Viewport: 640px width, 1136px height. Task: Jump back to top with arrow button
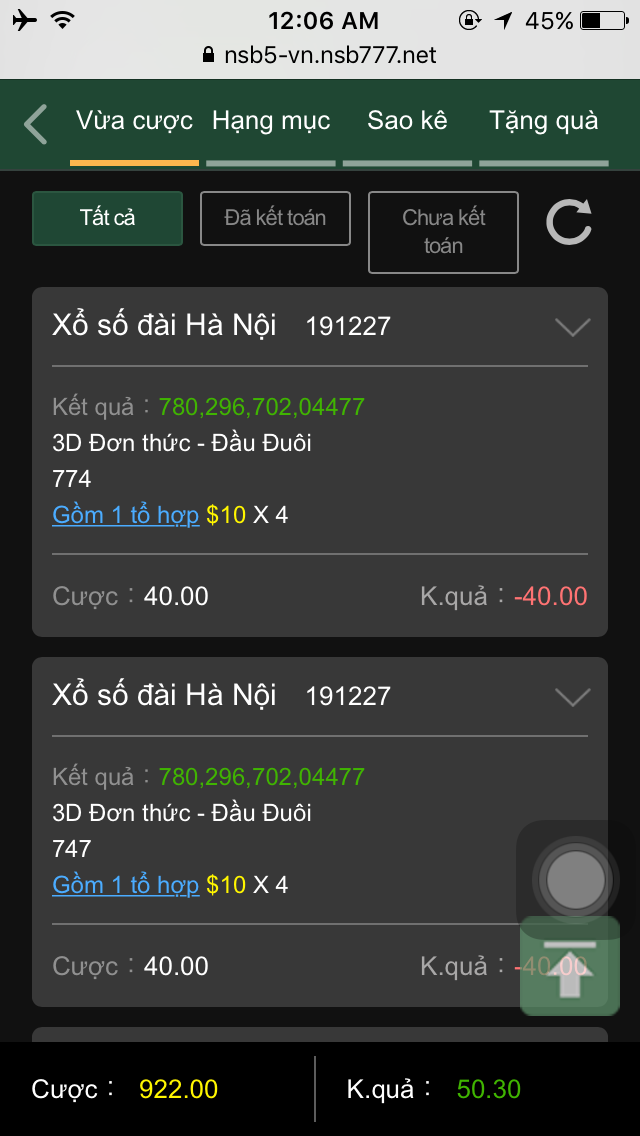[570, 968]
